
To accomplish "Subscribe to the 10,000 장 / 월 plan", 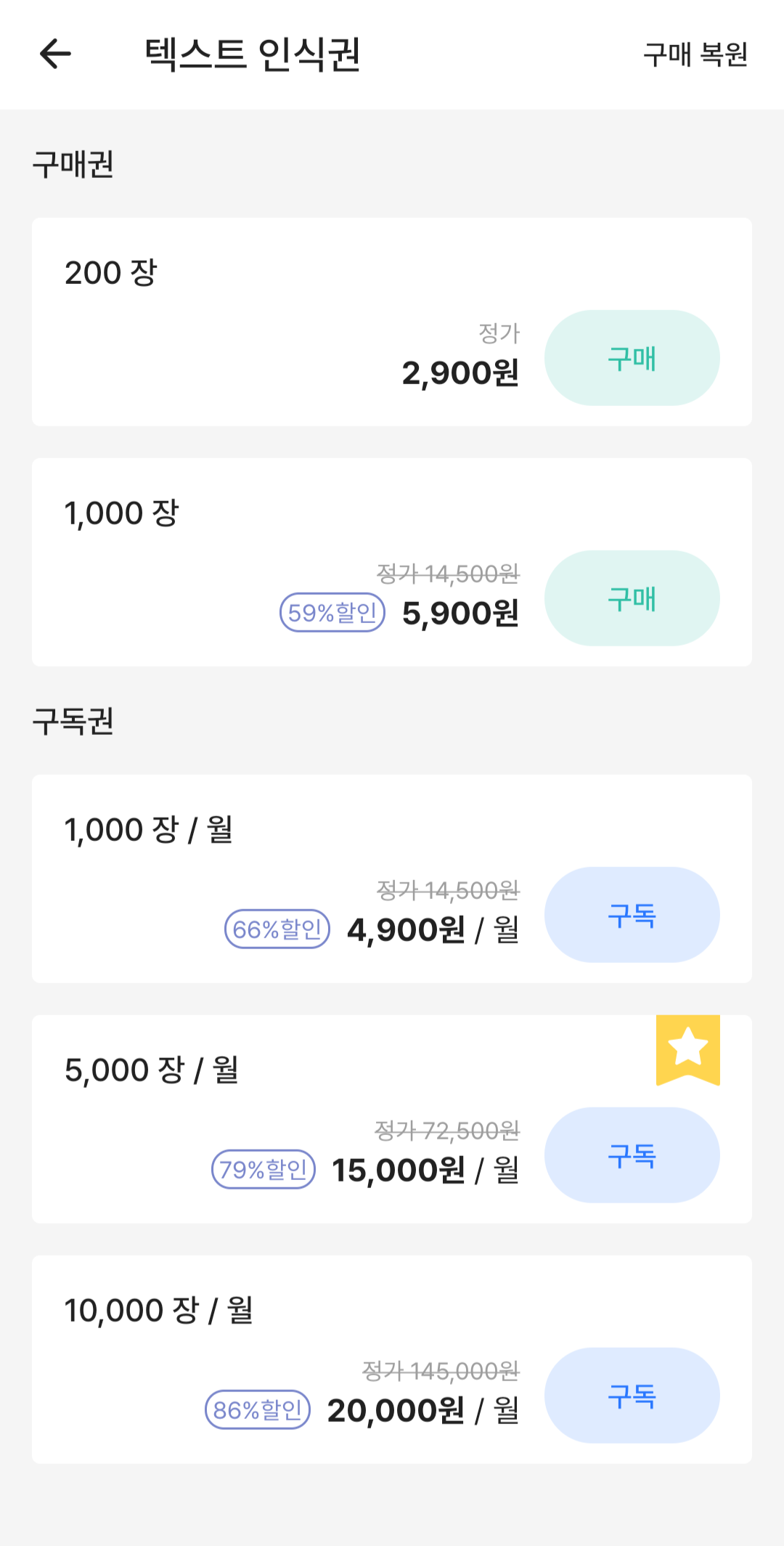I will click(x=632, y=1396).
